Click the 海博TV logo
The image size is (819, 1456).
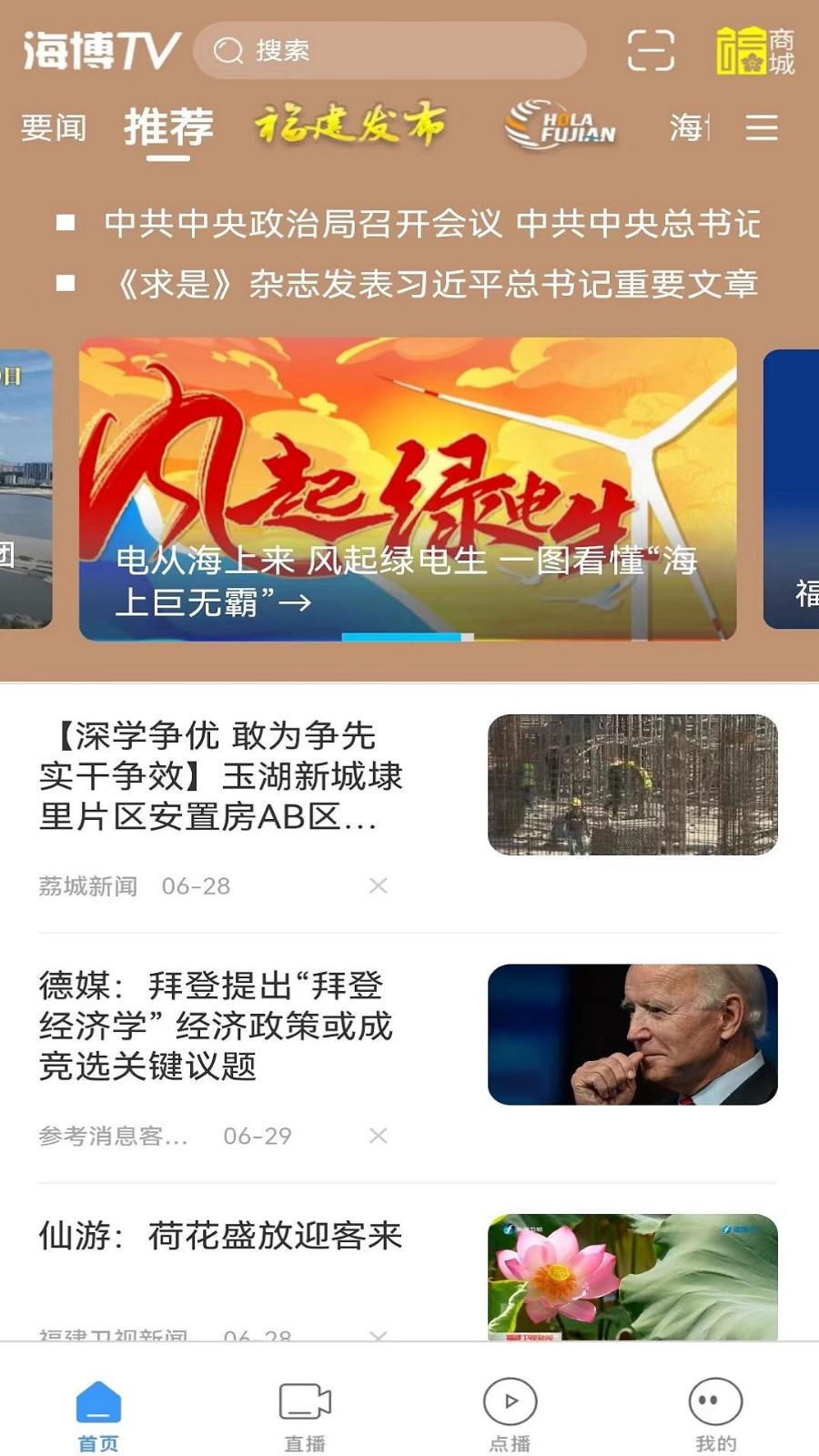(100, 50)
